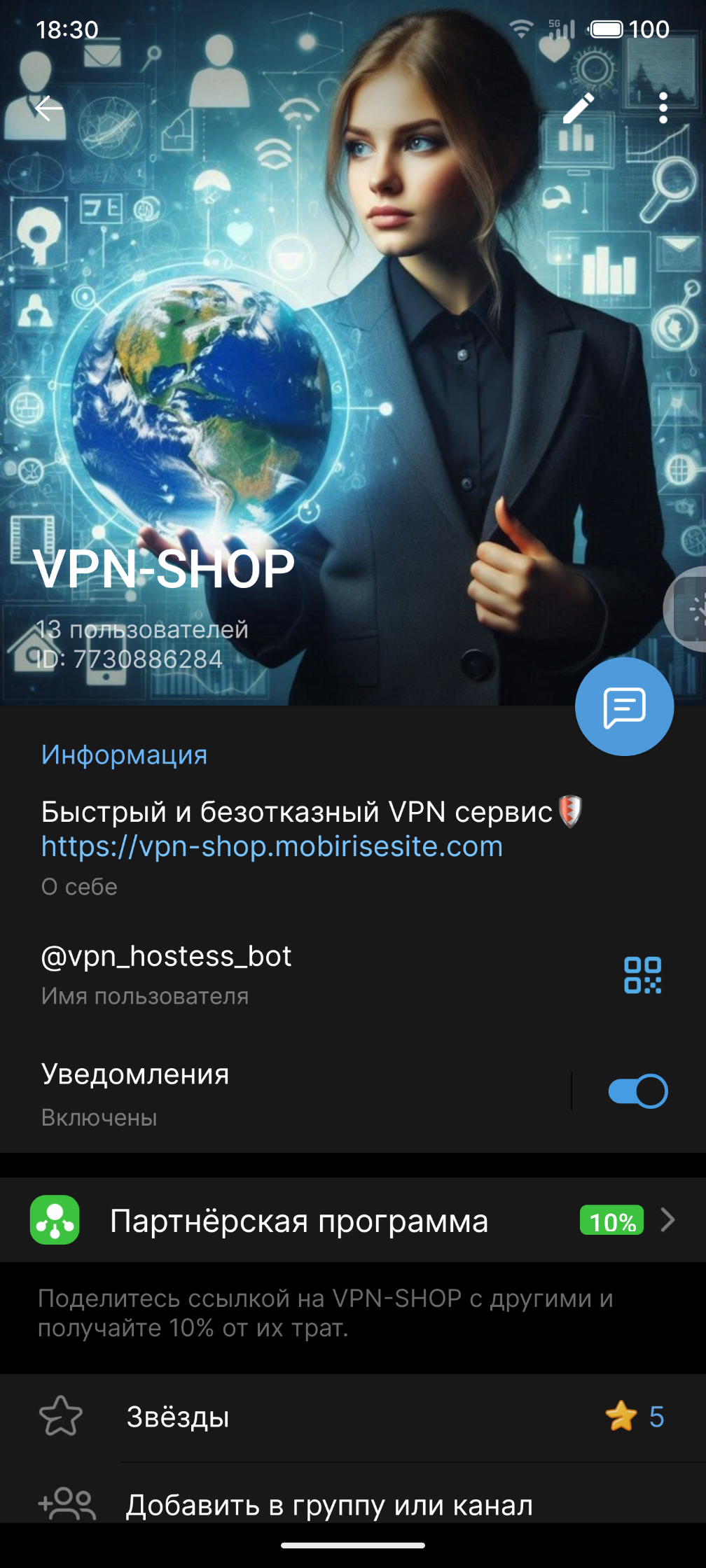
Task: Open the chat with VPN-SHOP bot
Action: (623, 706)
